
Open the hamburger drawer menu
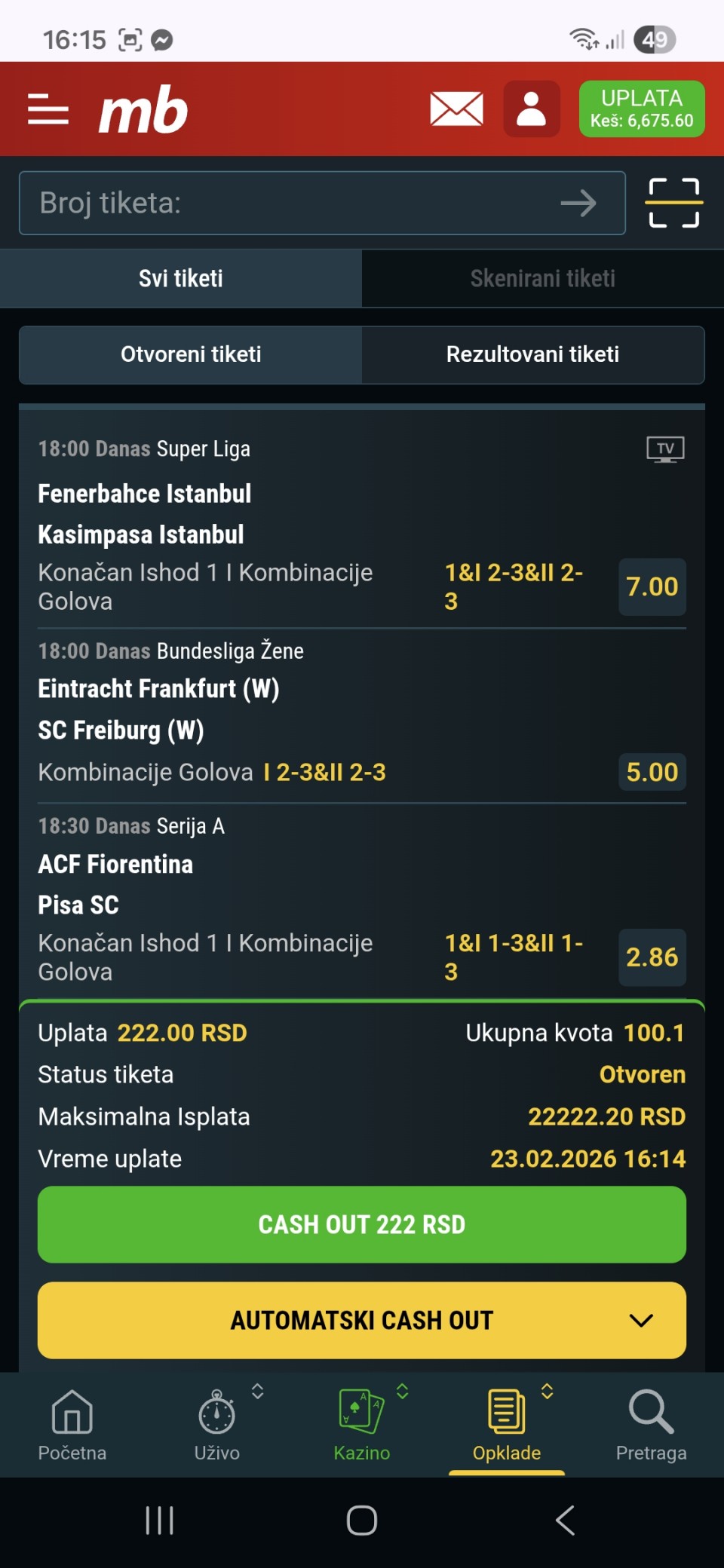pyautogui.click(x=48, y=110)
